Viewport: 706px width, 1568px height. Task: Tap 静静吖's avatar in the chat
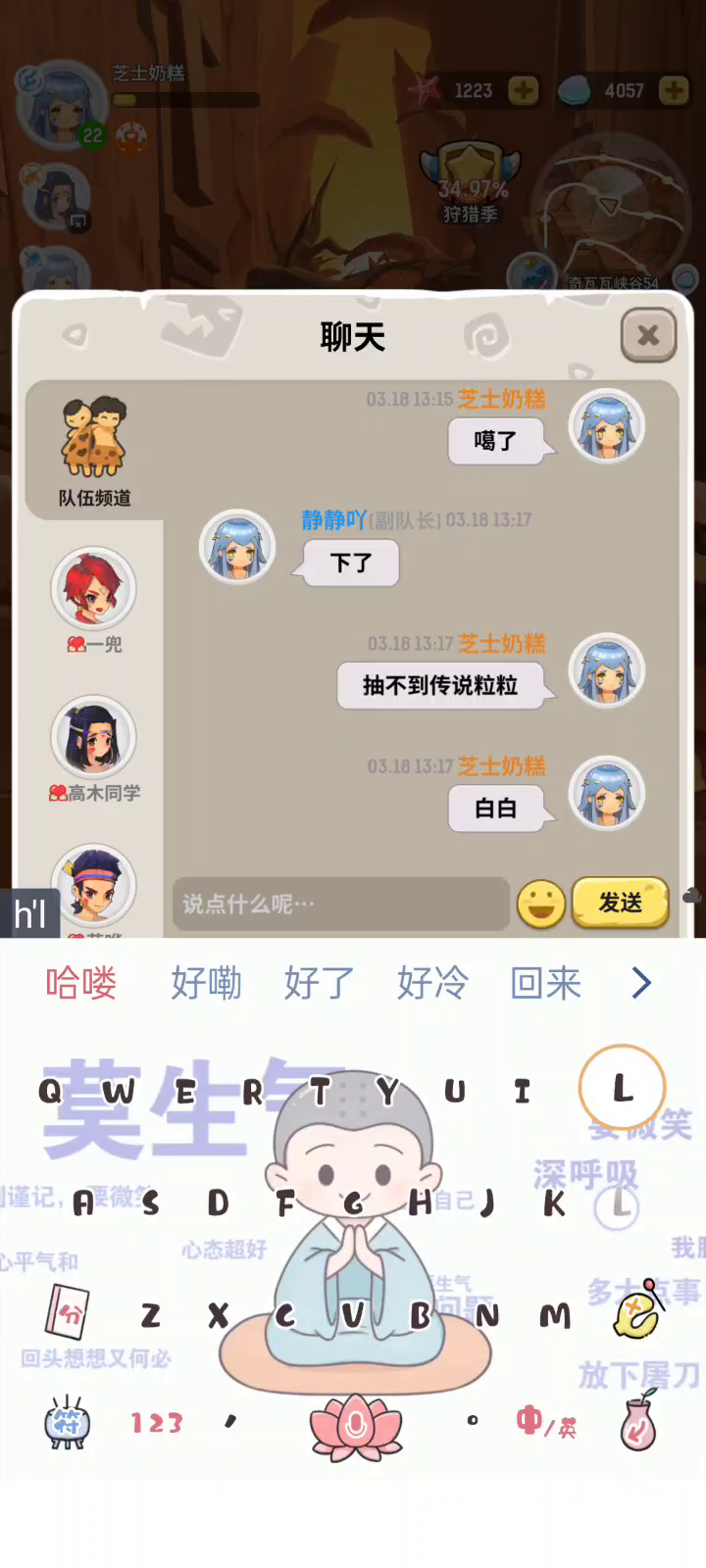tap(237, 547)
